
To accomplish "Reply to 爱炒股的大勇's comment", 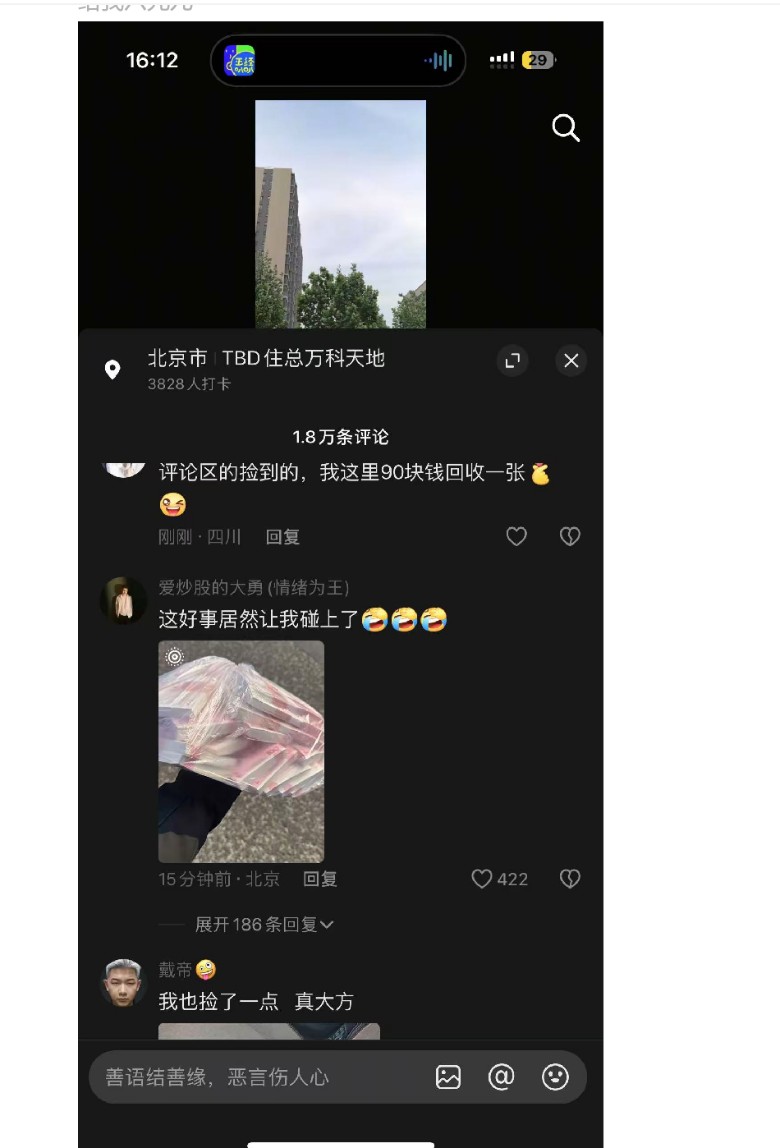I will coord(320,879).
